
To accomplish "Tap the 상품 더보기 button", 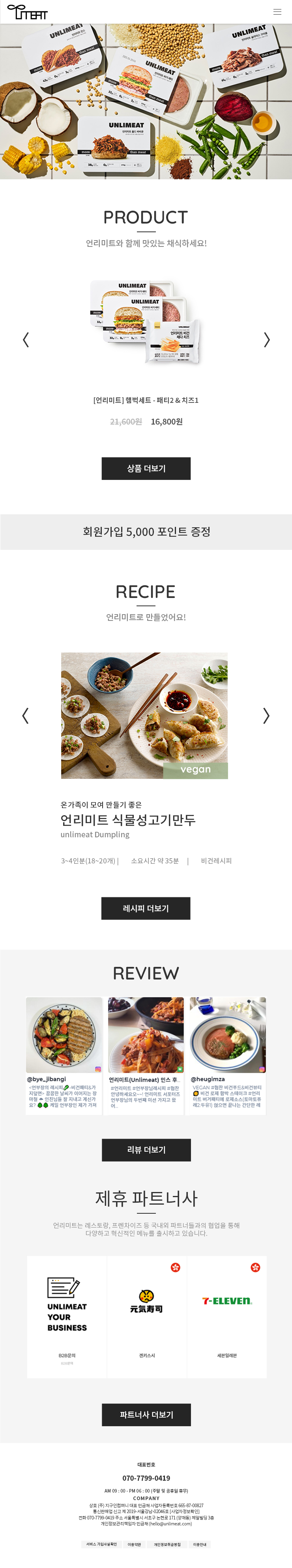I will [x=146, y=469].
